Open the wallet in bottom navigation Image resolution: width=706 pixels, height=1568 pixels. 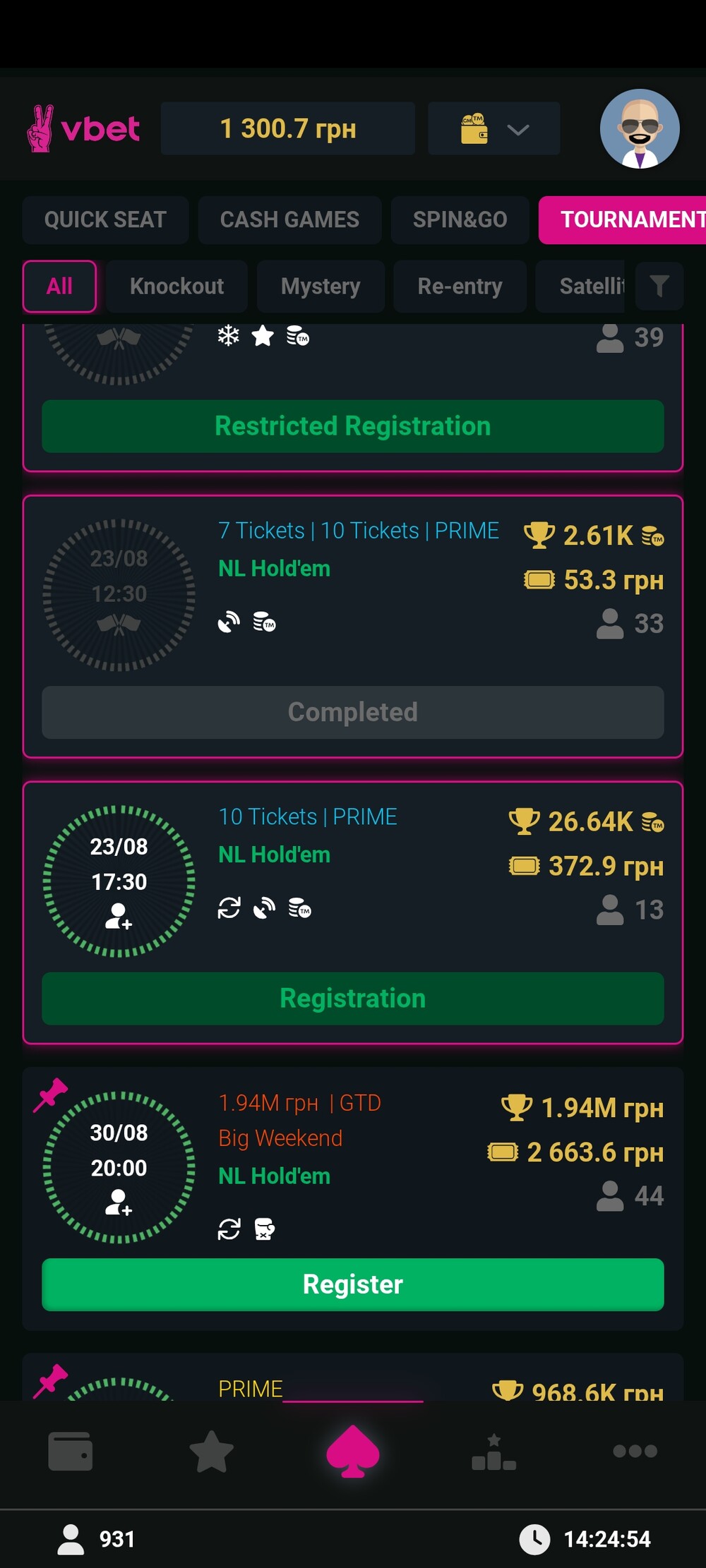[x=71, y=1451]
